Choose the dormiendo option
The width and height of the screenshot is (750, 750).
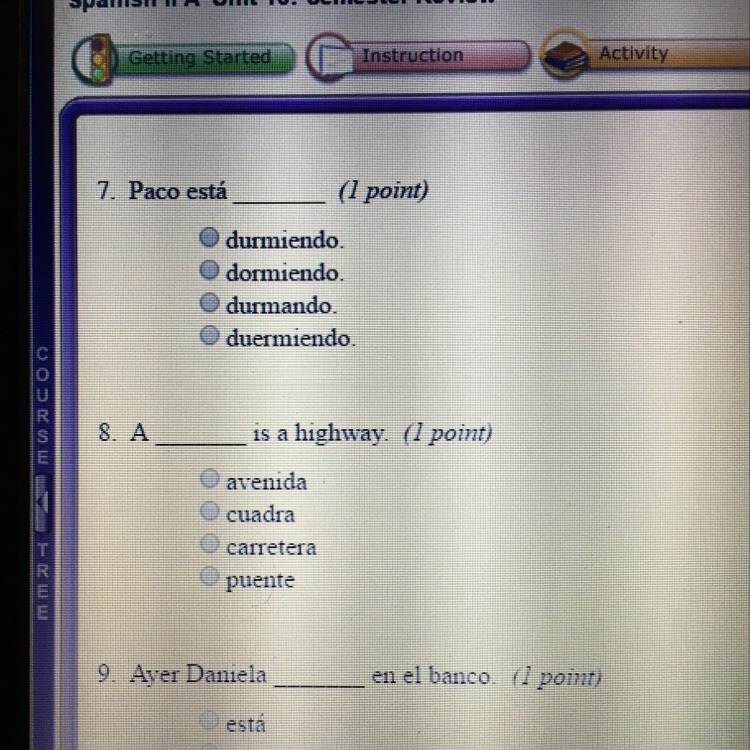(x=209, y=270)
